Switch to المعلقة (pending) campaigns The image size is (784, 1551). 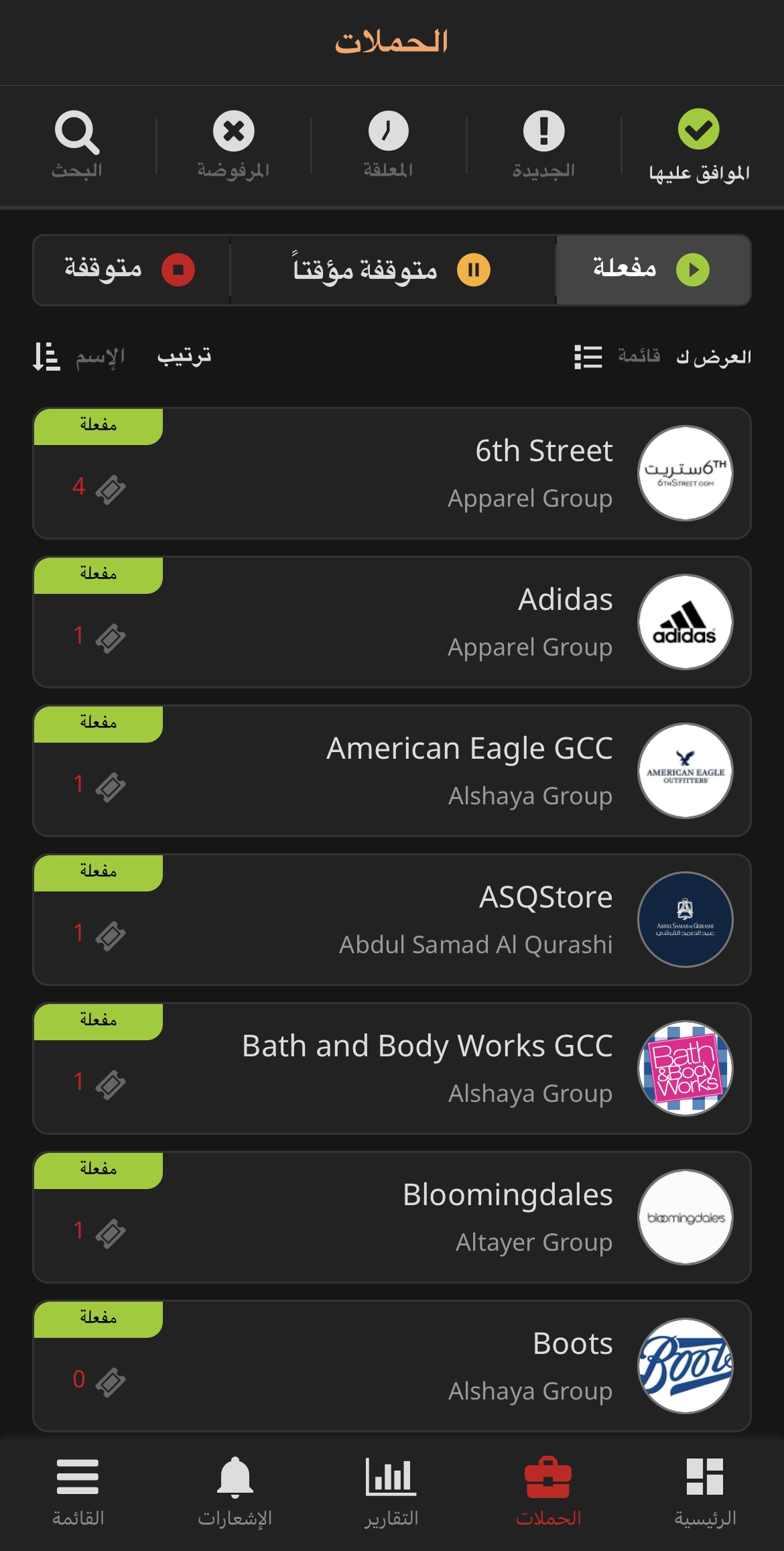click(388, 145)
